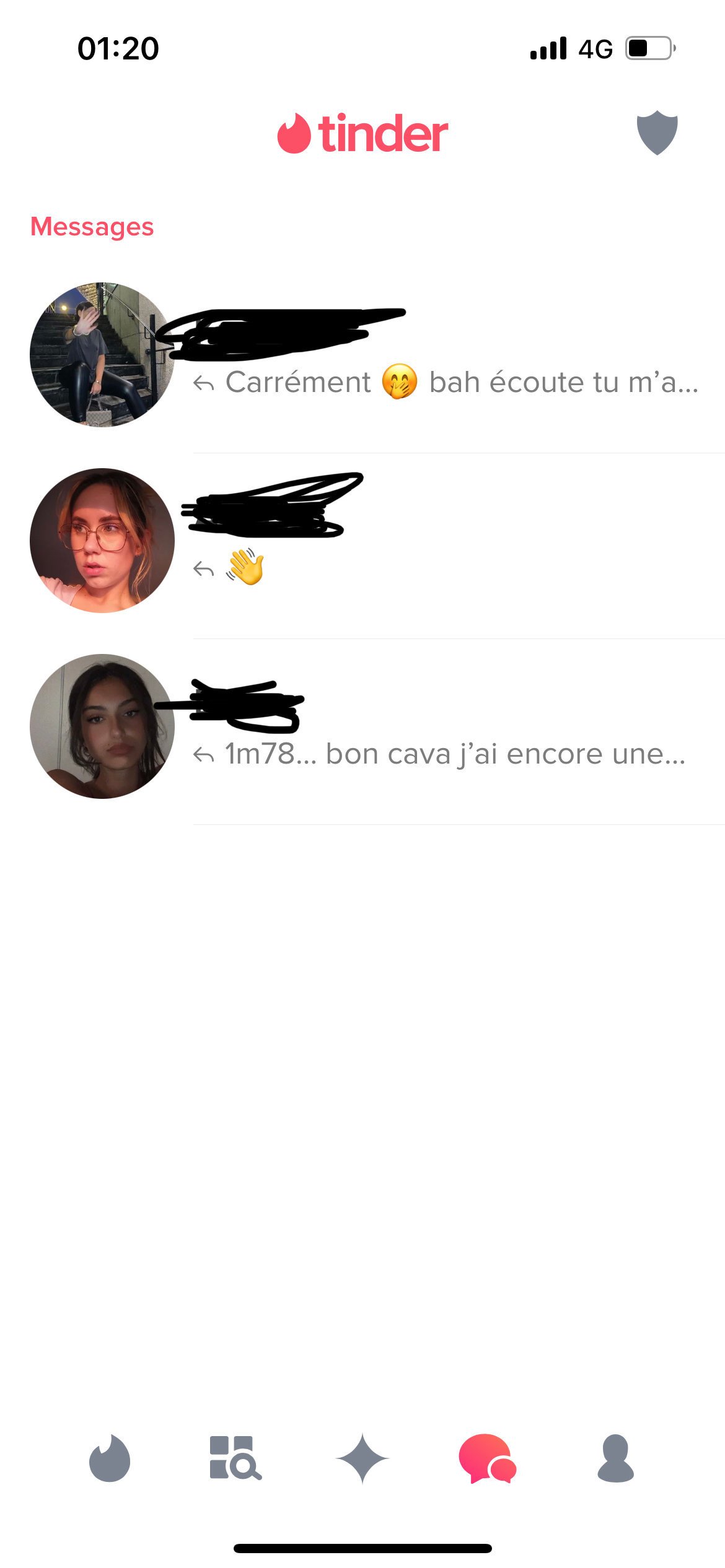Image resolution: width=725 pixels, height=1568 pixels.
Task: Open the Explore tab with magnifier
Action: pyautogui.click(x=235, y=1458)
